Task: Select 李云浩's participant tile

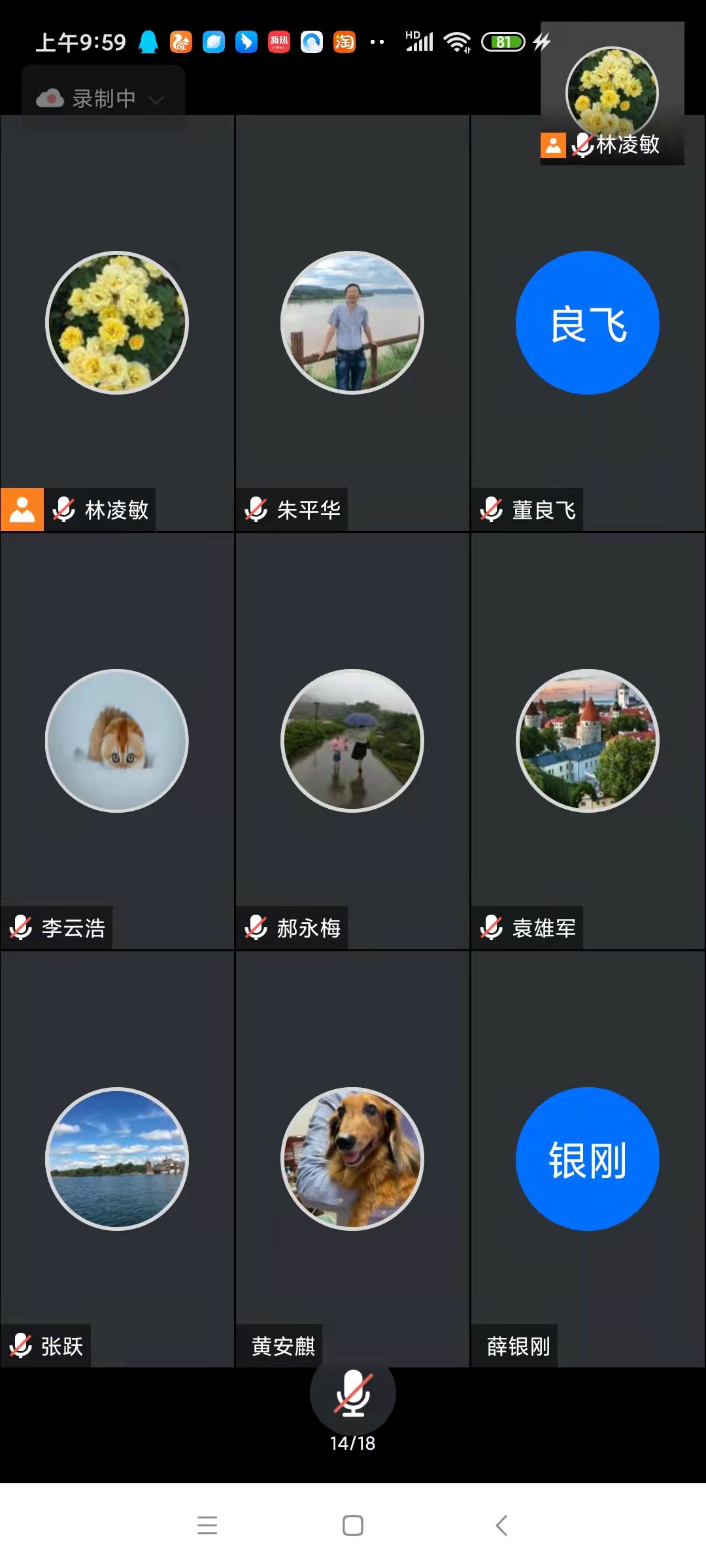Action: tap(117, 741)
